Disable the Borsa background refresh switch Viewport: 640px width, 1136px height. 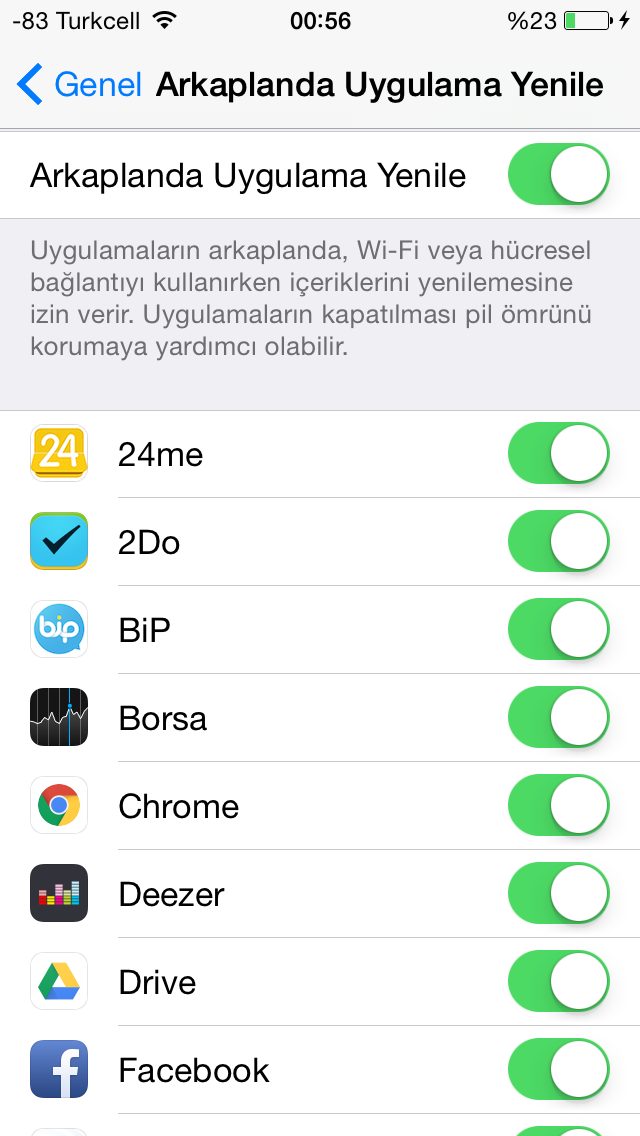(558, 717)
